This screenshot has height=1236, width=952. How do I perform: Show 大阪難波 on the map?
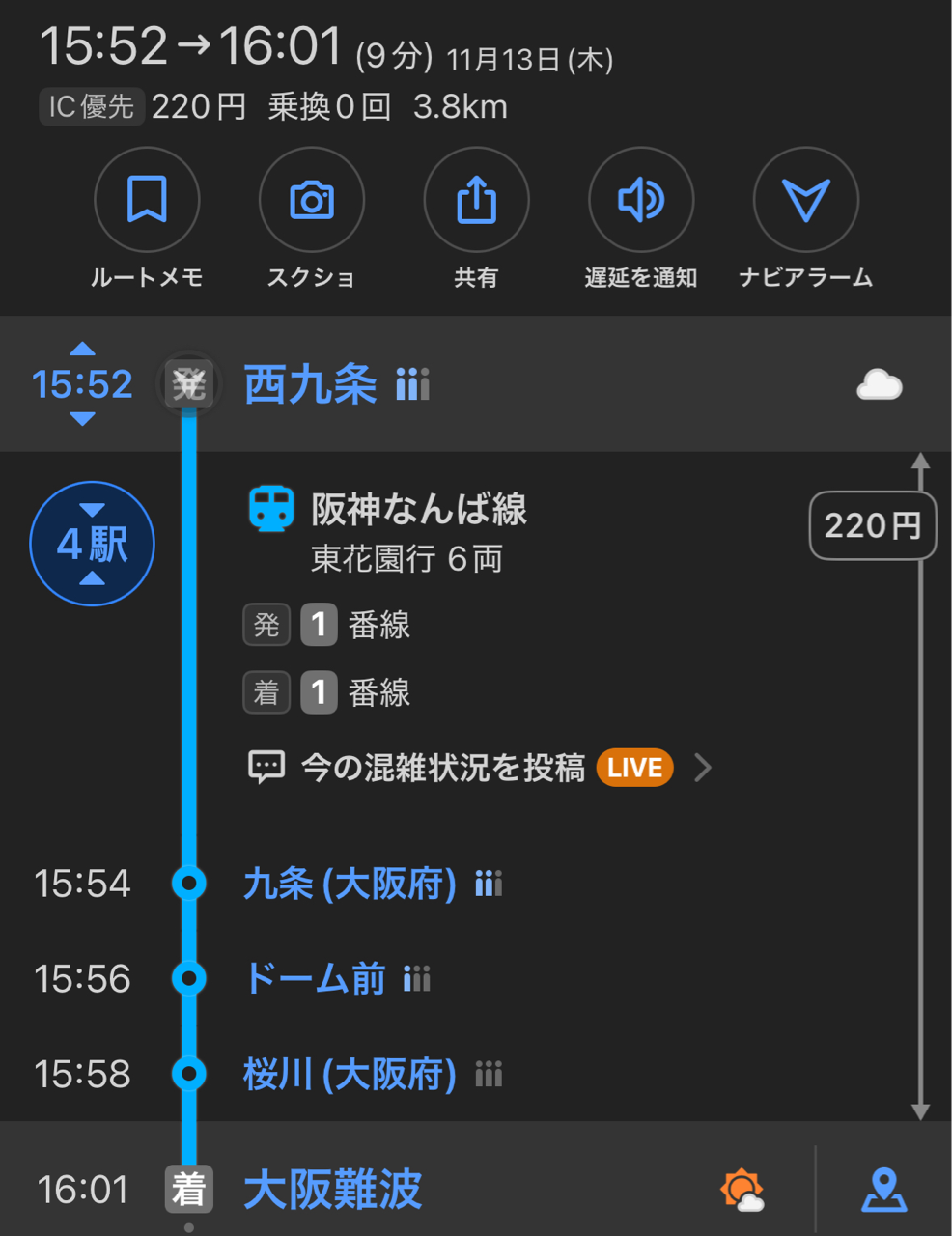883,1190
